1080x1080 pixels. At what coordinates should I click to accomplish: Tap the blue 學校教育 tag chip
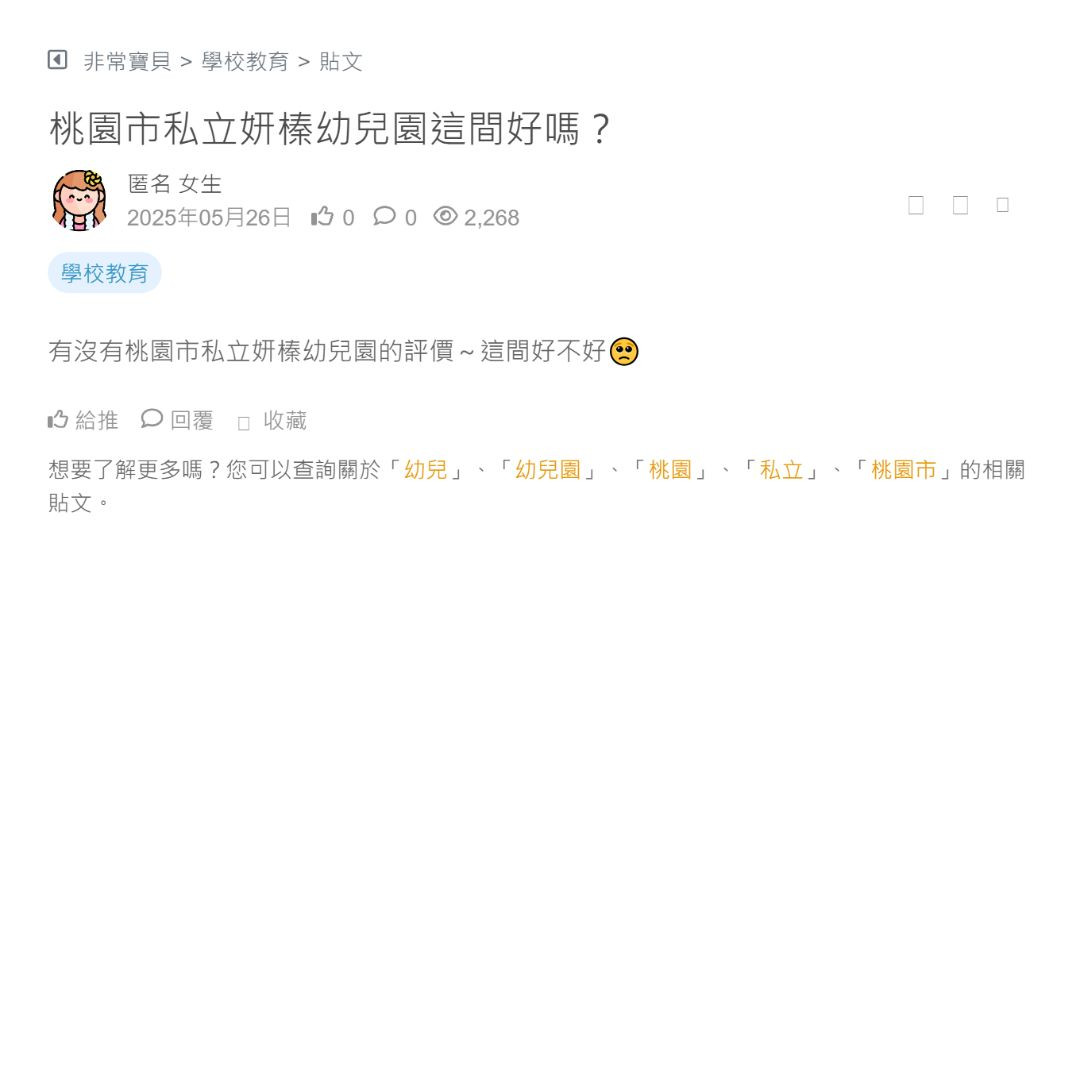105,273
